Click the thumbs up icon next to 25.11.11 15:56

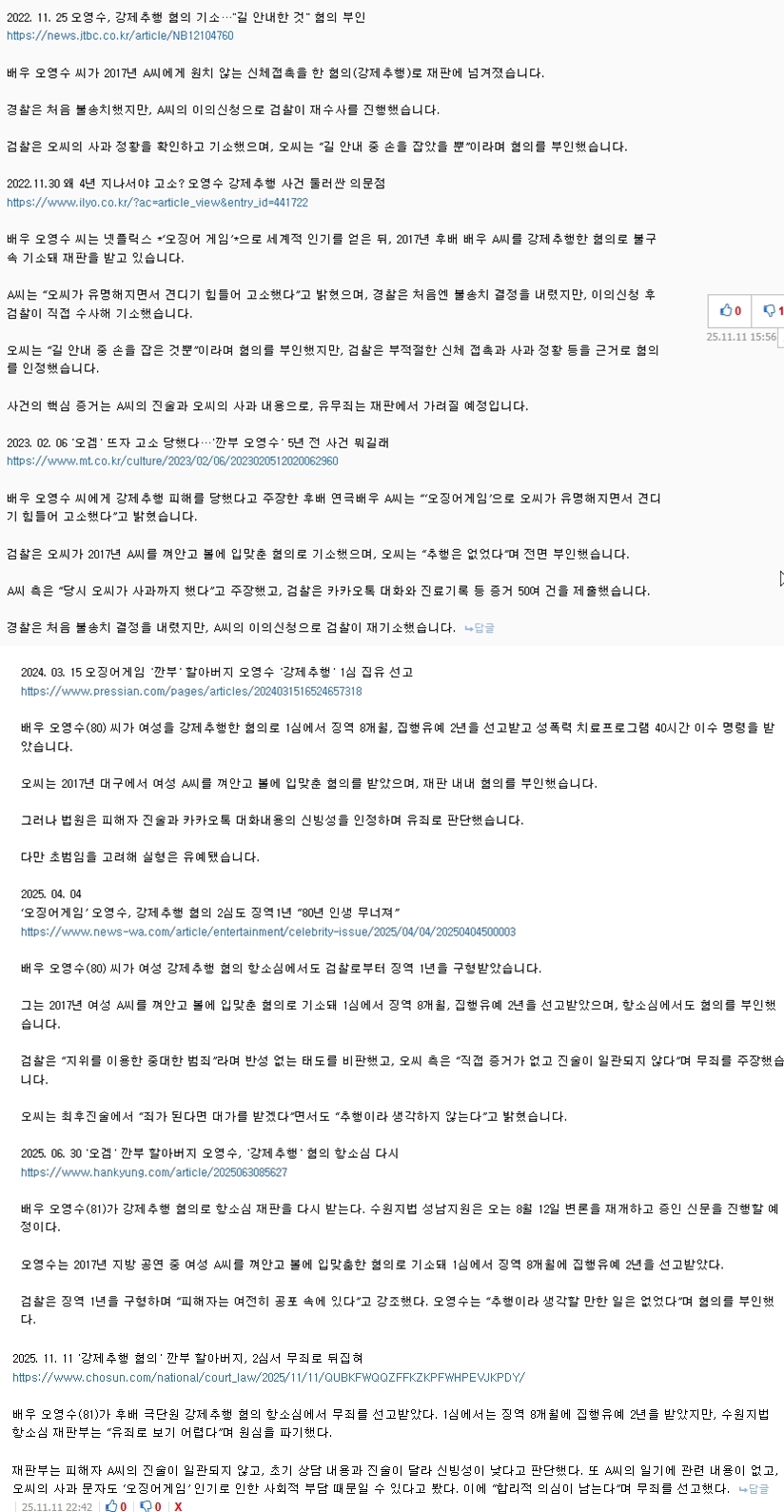pyautogui.click(x=726, y=310)
